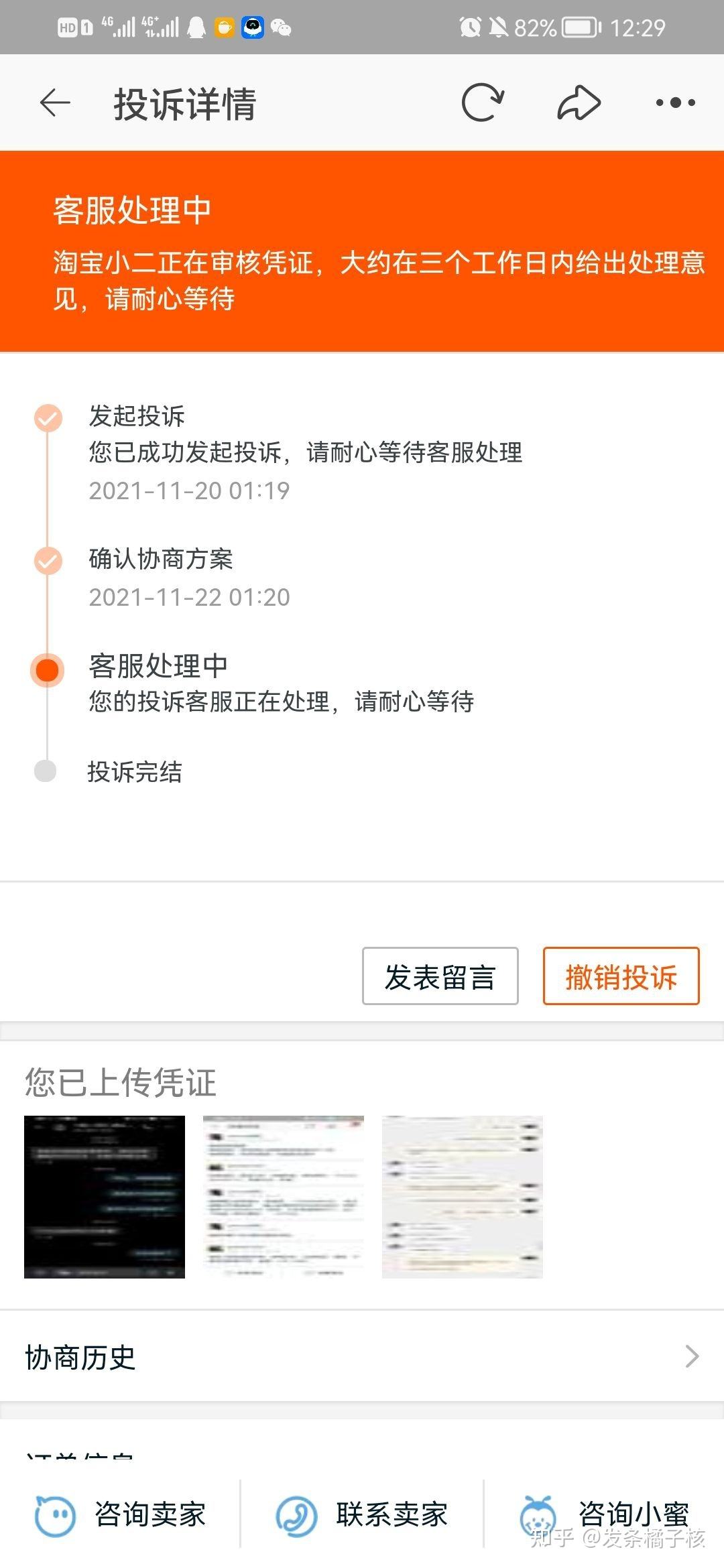Open the share icon at top right

pos(578,102)
